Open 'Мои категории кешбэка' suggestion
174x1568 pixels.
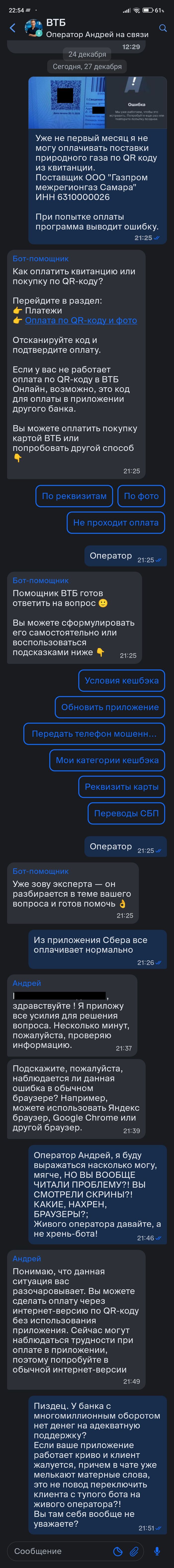click(x=107, y=760)
